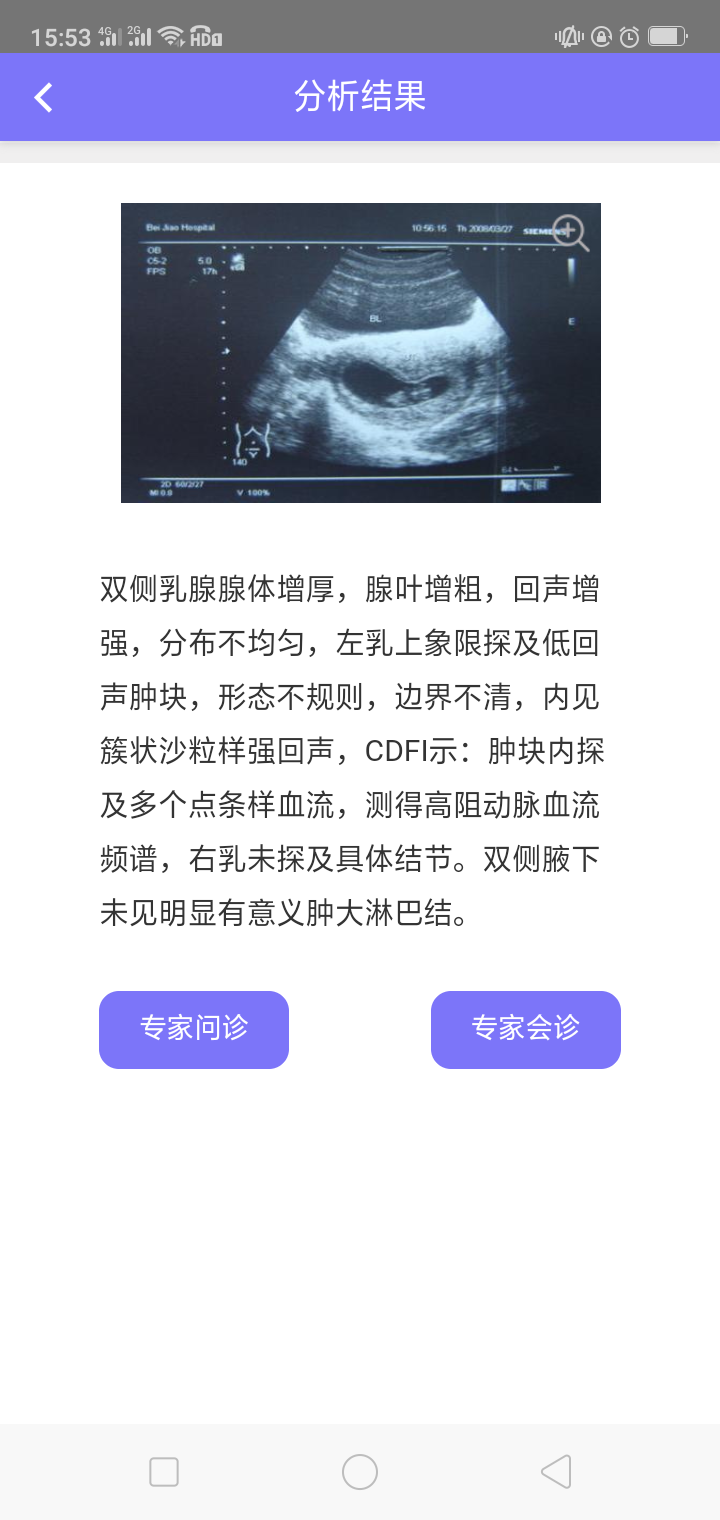Enlarge the ultrasound image with the magnifier
This screenshot has height=1520, width=720.
click(x=570, y=232)
